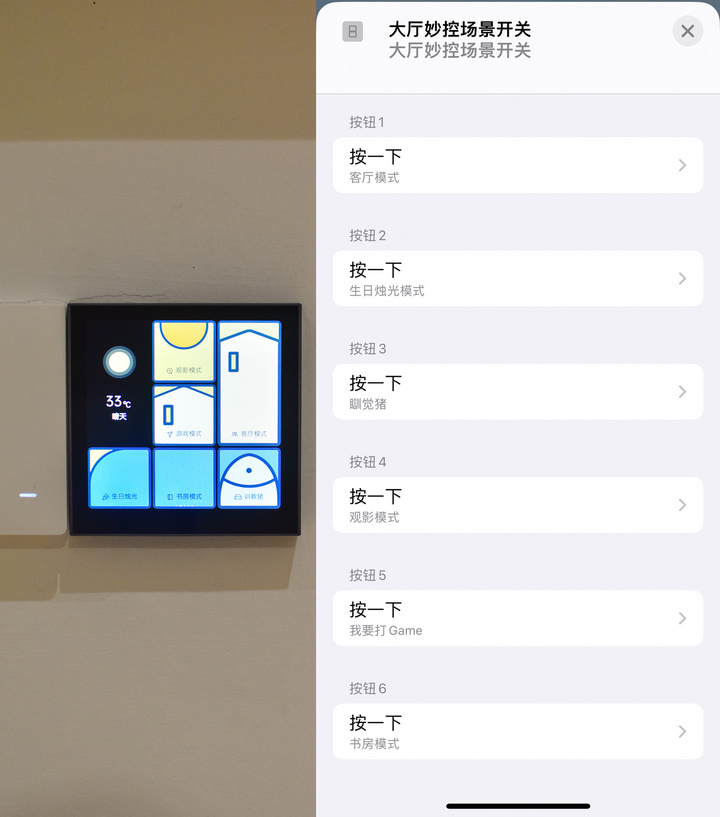
Task: Open button 3 action 瞓觉猪
Action: 518,391
